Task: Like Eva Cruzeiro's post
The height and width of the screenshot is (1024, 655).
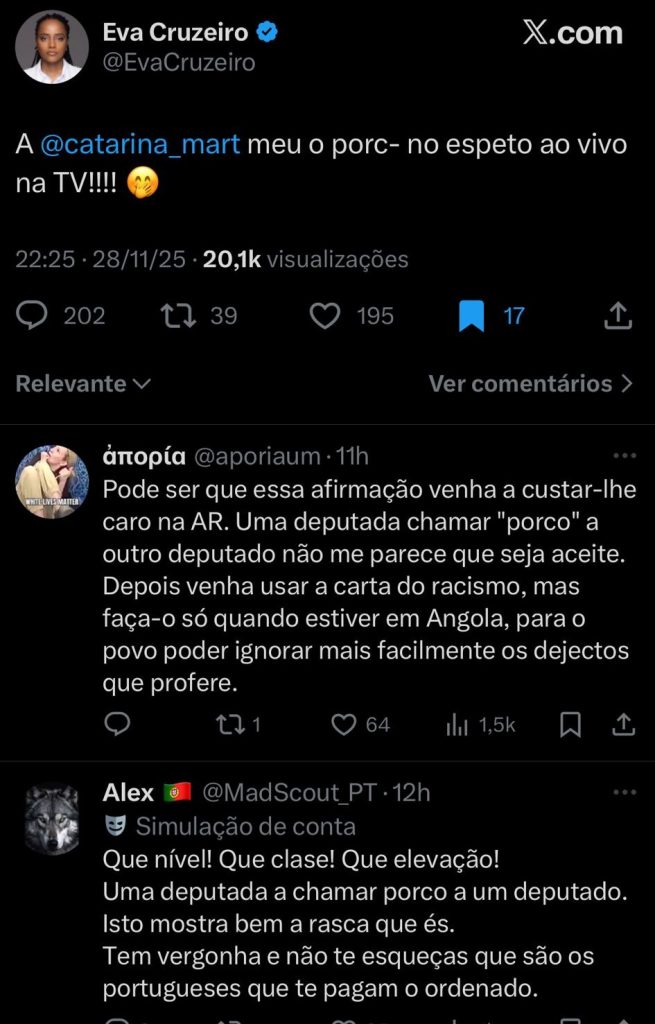Action: coord(325,316)
